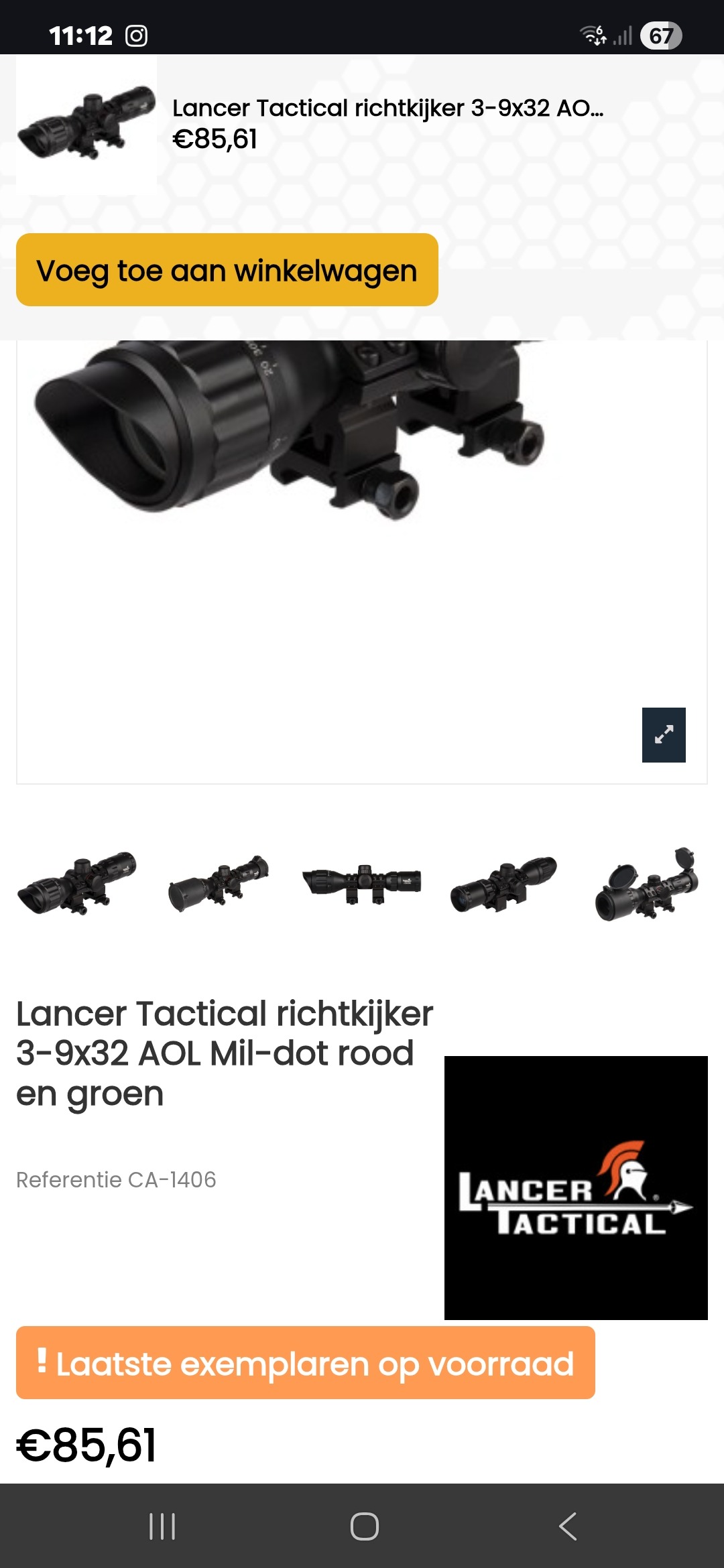724x1568 pixels.
Task: Go back with the system back button
Action: (x=567, y=1526)
